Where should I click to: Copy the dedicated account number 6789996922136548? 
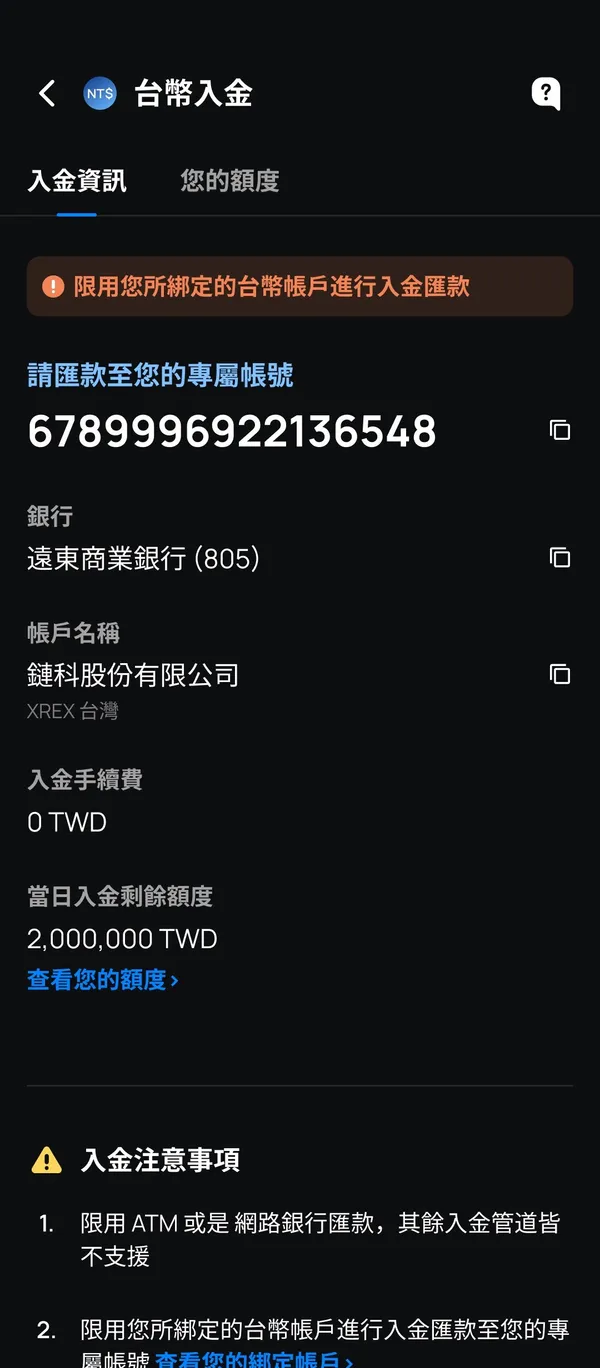click(x=560, y=430)
